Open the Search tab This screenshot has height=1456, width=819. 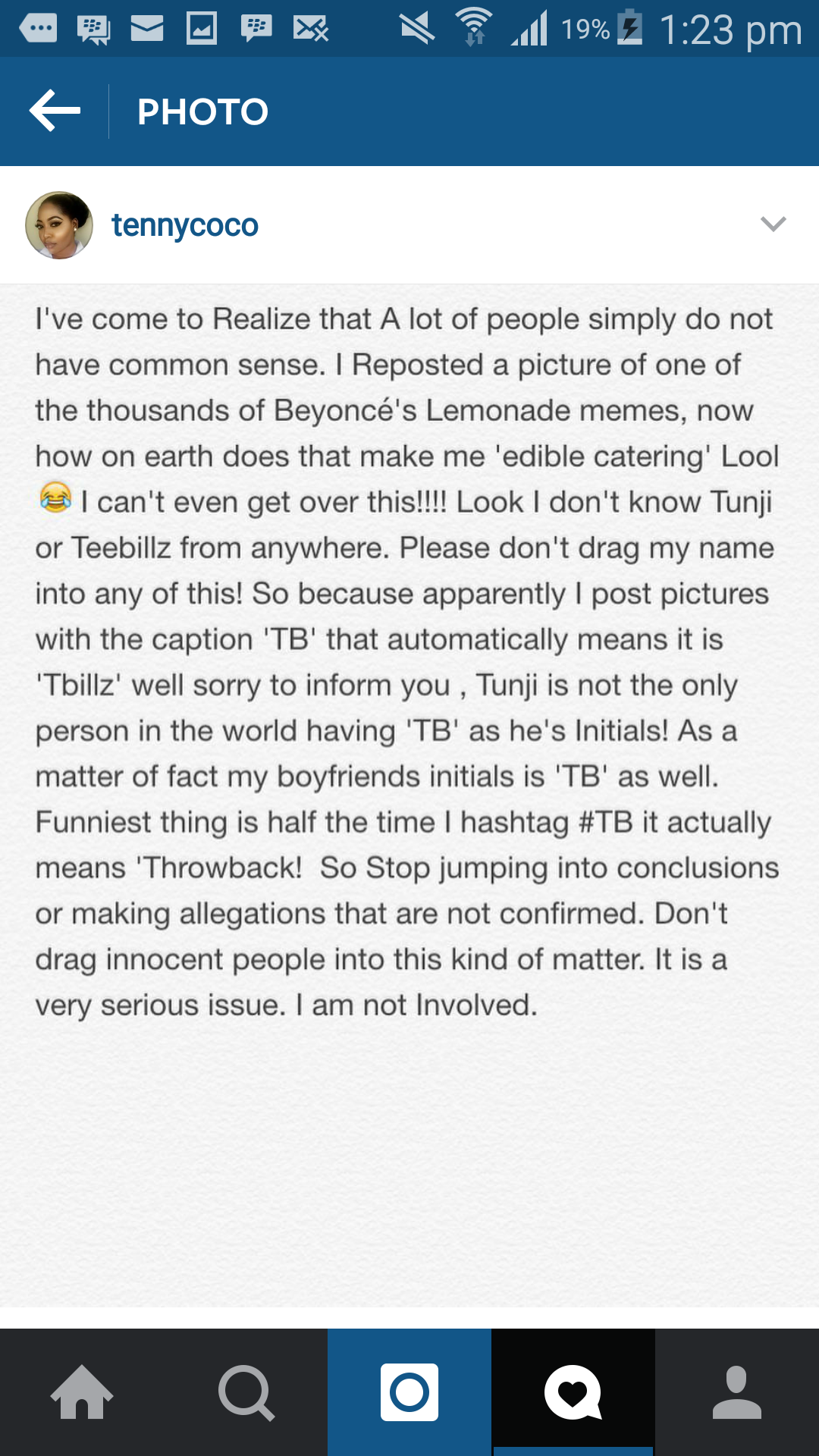tap(246, 1392)
